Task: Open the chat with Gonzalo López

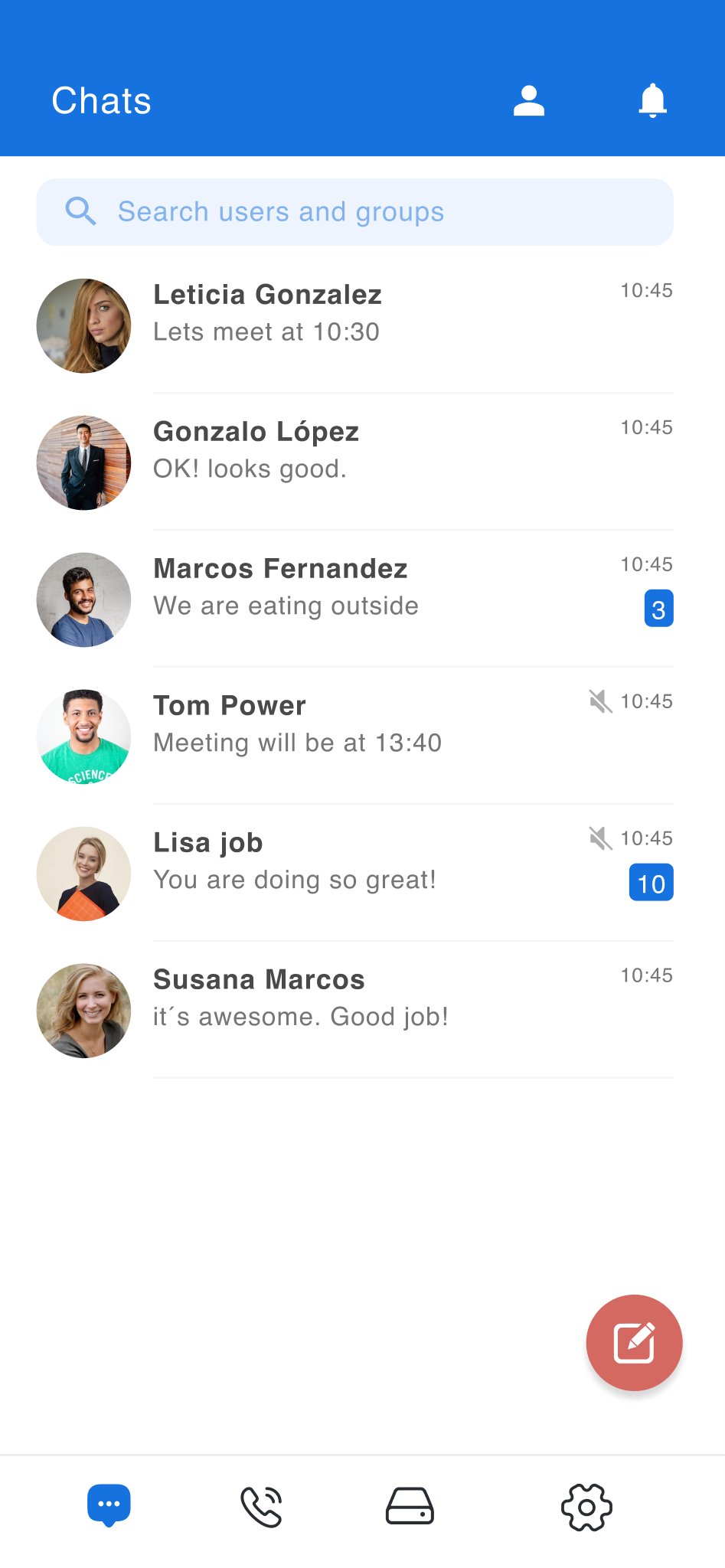Action: [355, 462]
